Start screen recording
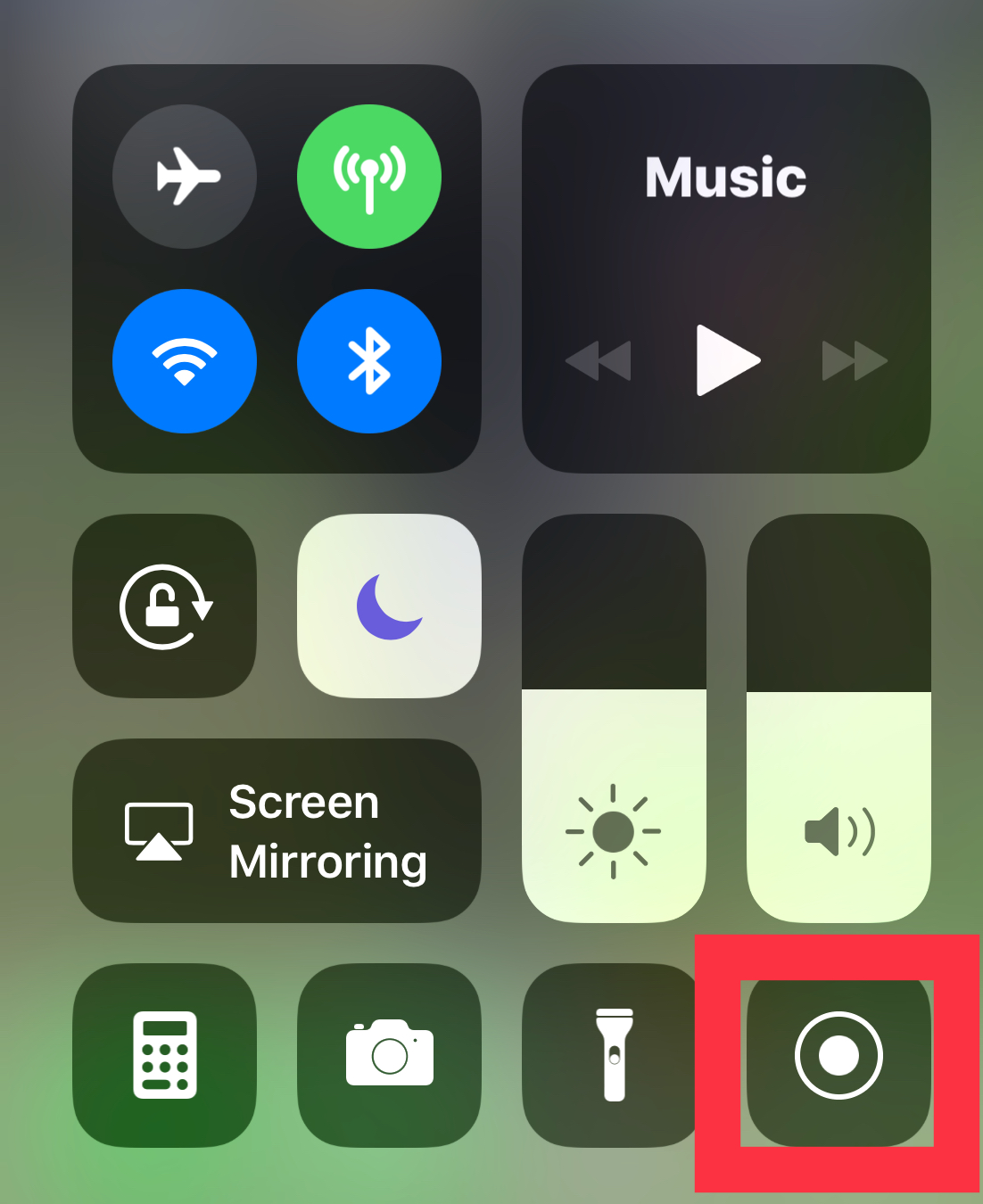 point(838,1056)
